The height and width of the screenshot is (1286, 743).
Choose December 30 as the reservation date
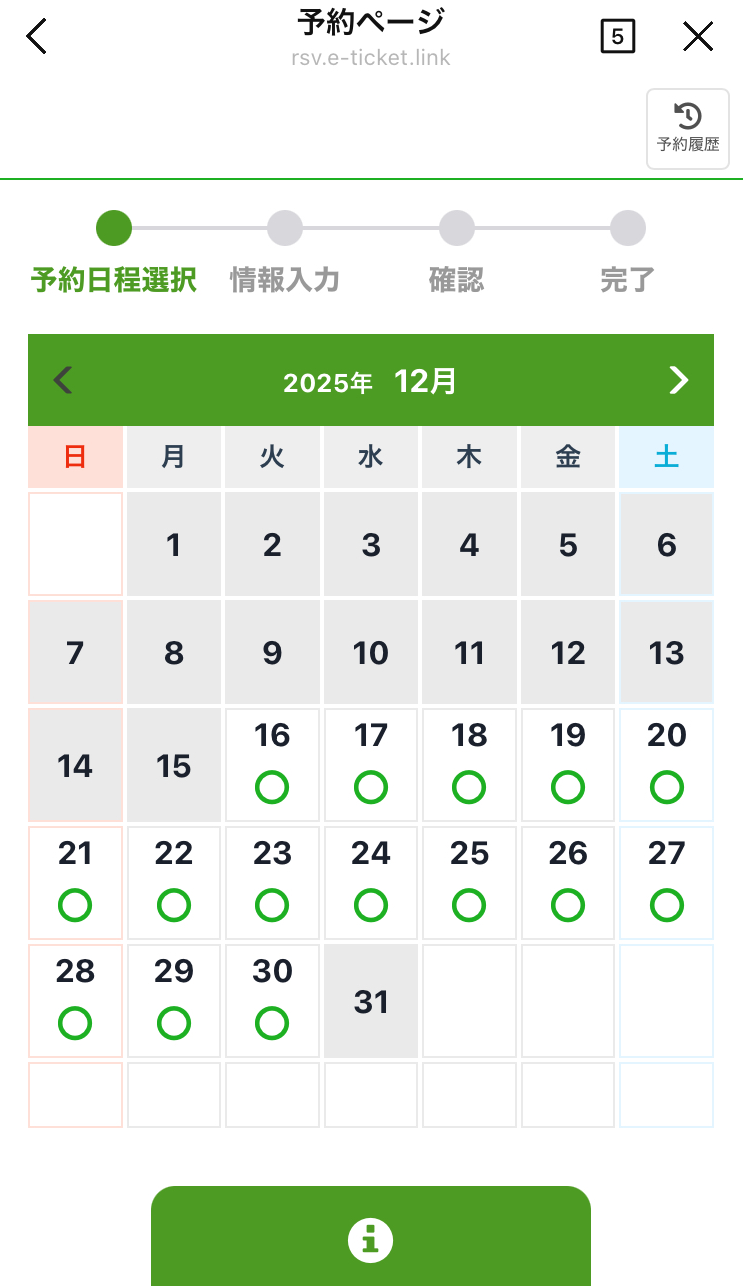click(272, 1000)
